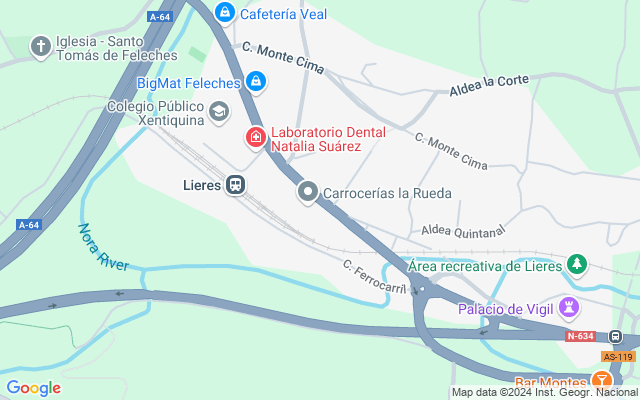Viewport: 640px width, 400px height.
Task: Open the Cafetería Veal marker
Action: tap(225, 12)
